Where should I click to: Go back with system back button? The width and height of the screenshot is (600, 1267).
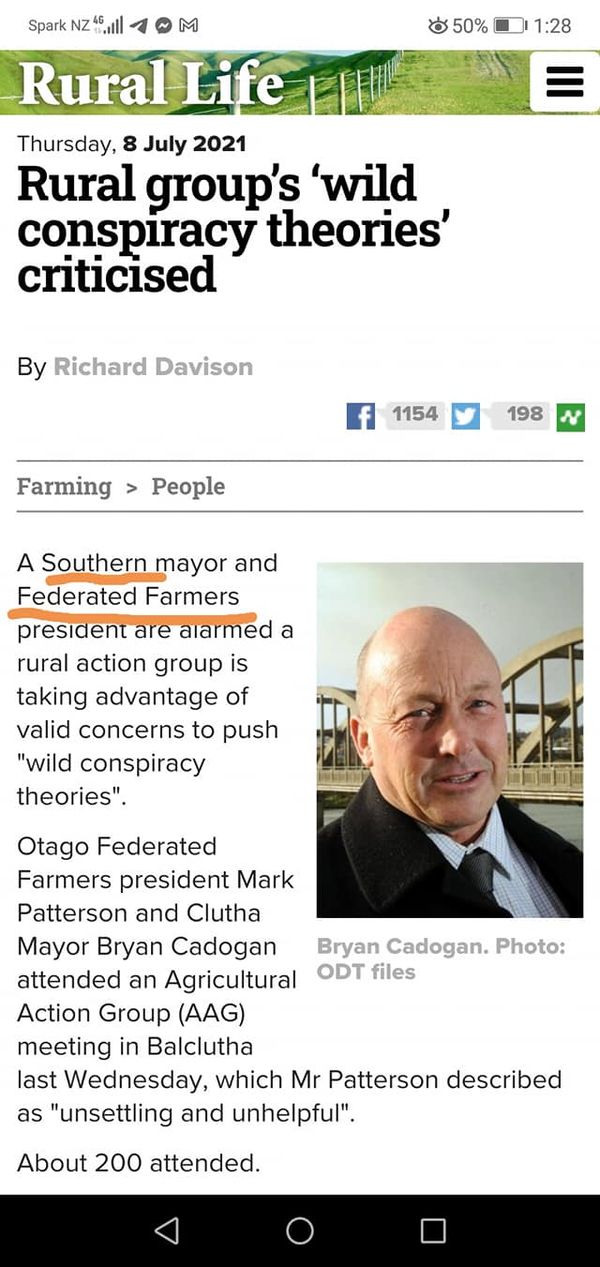tap(167, 1230)
